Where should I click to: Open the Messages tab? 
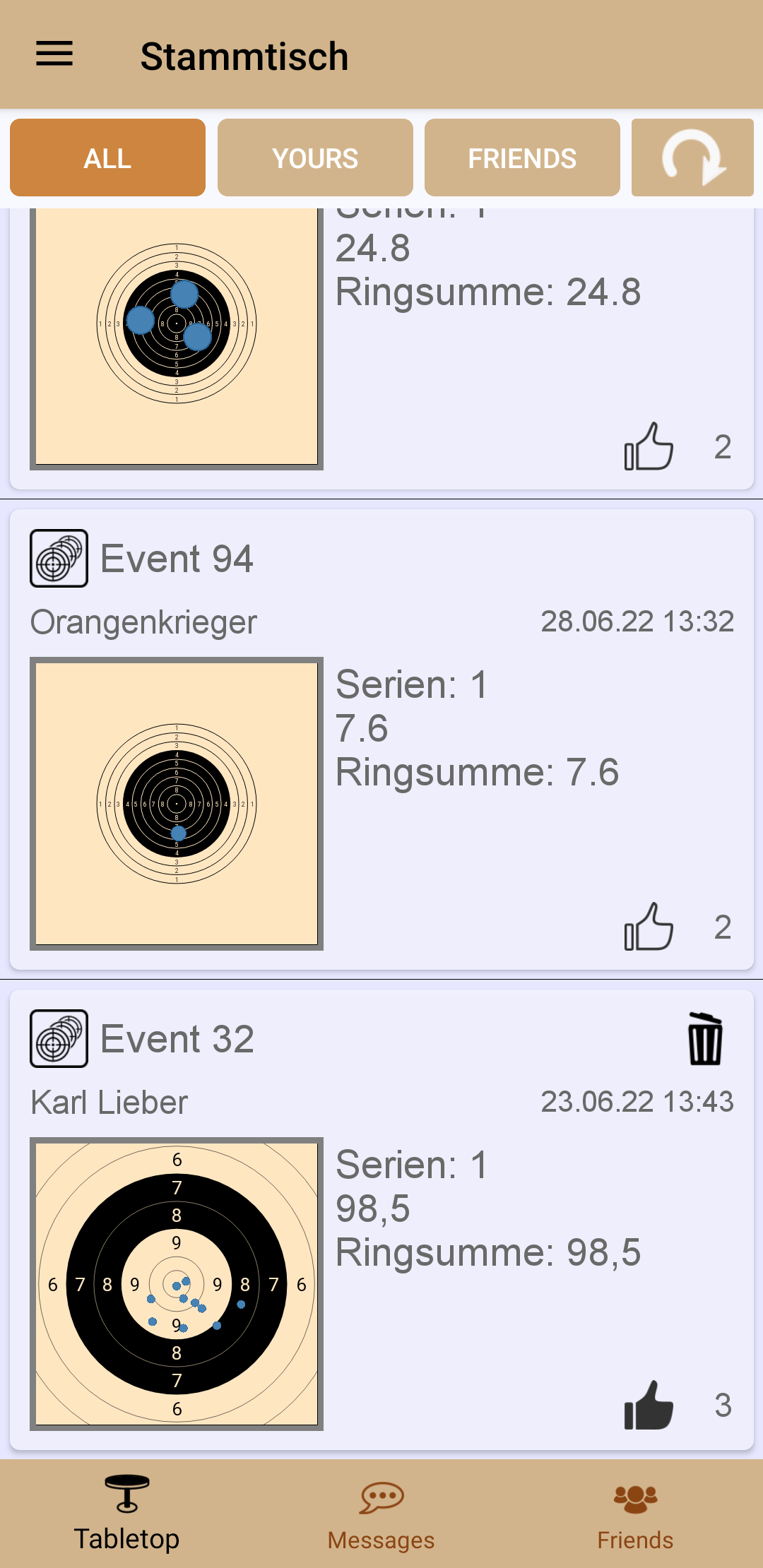coord(381,1513)
